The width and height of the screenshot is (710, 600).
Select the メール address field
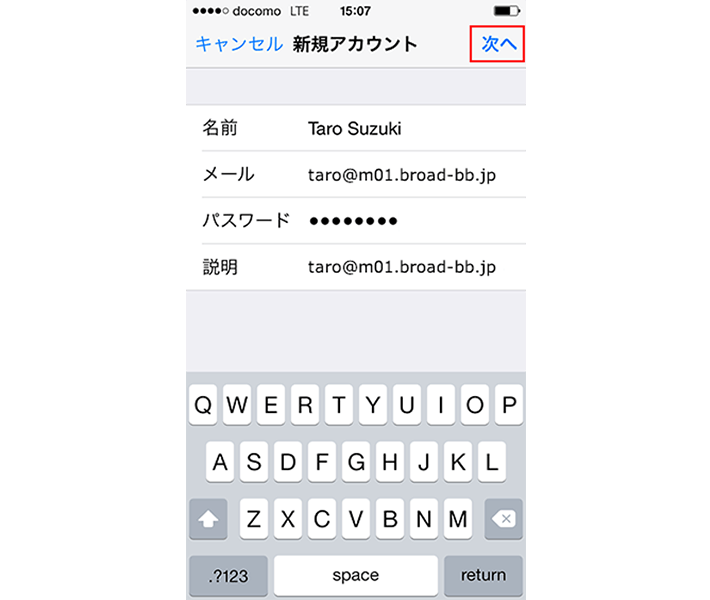pyautogui.click(x=402, y=175)
